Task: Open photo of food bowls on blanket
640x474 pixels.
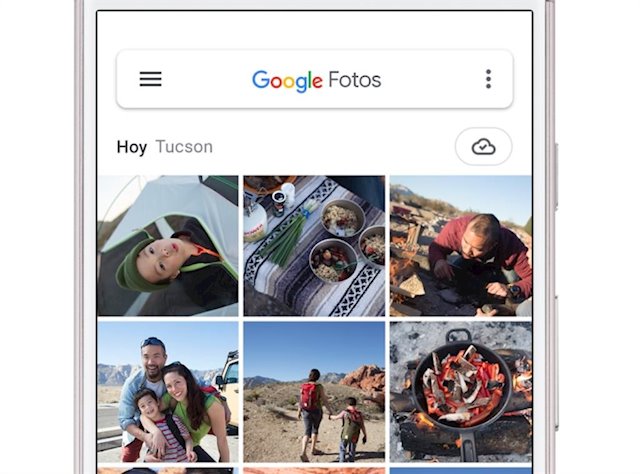Action: coord(314,246)
